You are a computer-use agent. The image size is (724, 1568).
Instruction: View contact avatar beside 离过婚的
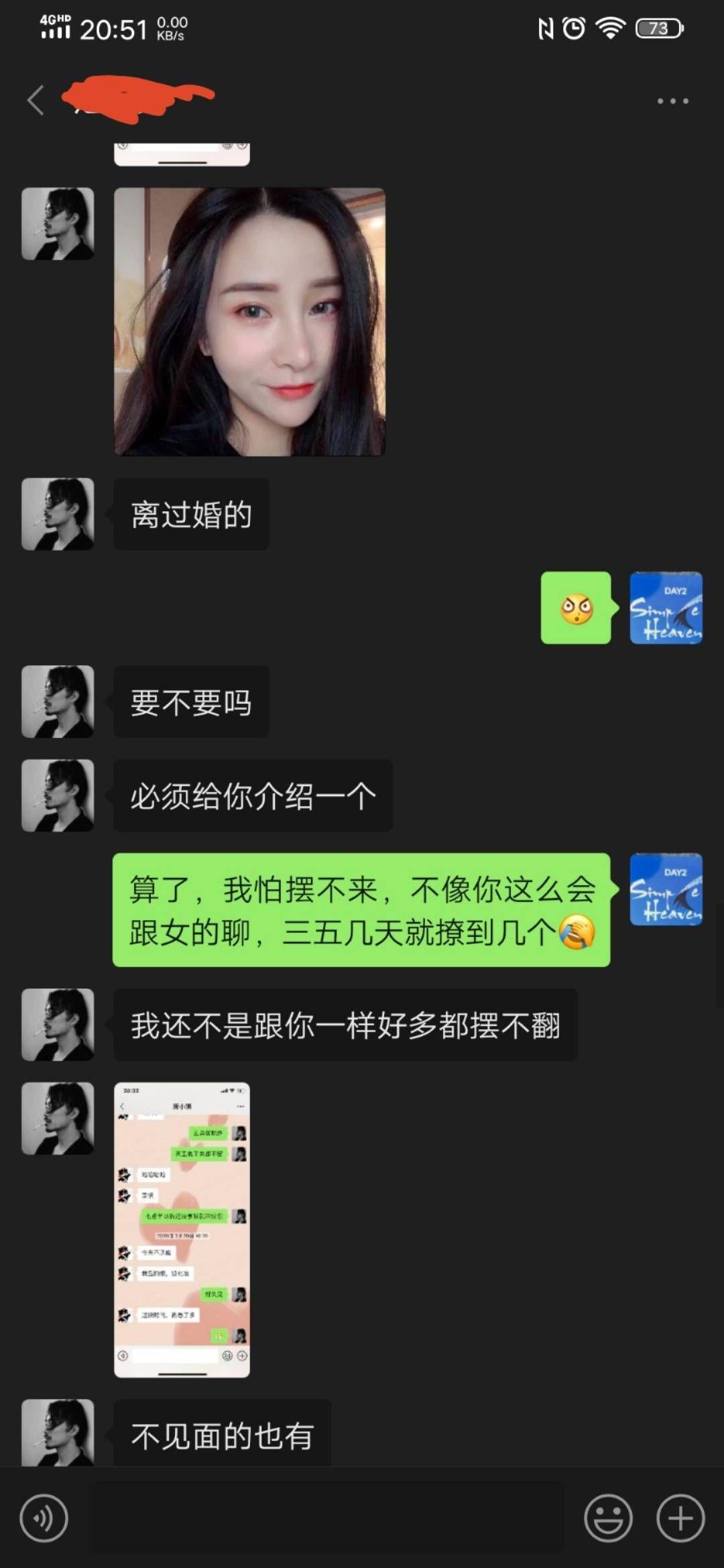pos(58,514)
